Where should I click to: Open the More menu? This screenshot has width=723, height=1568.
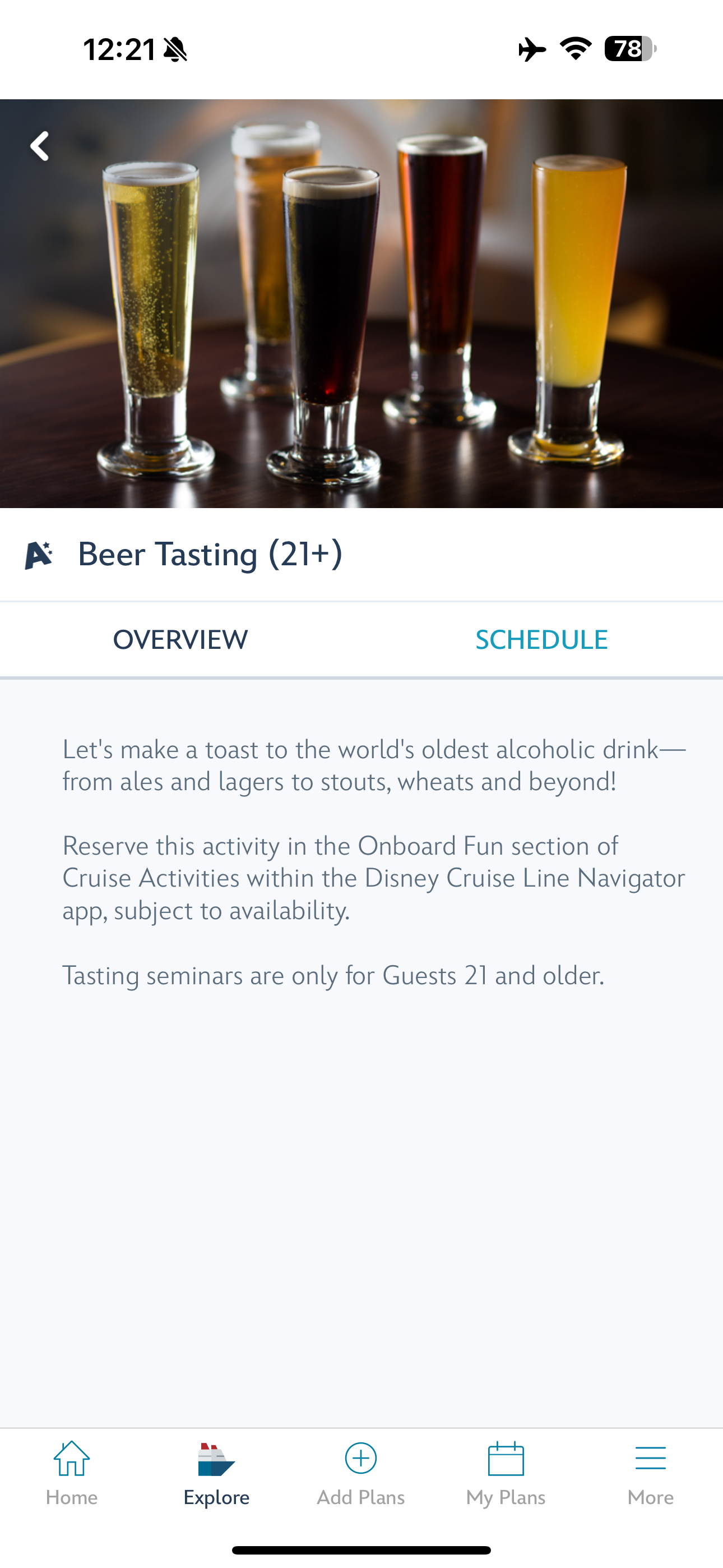click(x=651, y=1473)
